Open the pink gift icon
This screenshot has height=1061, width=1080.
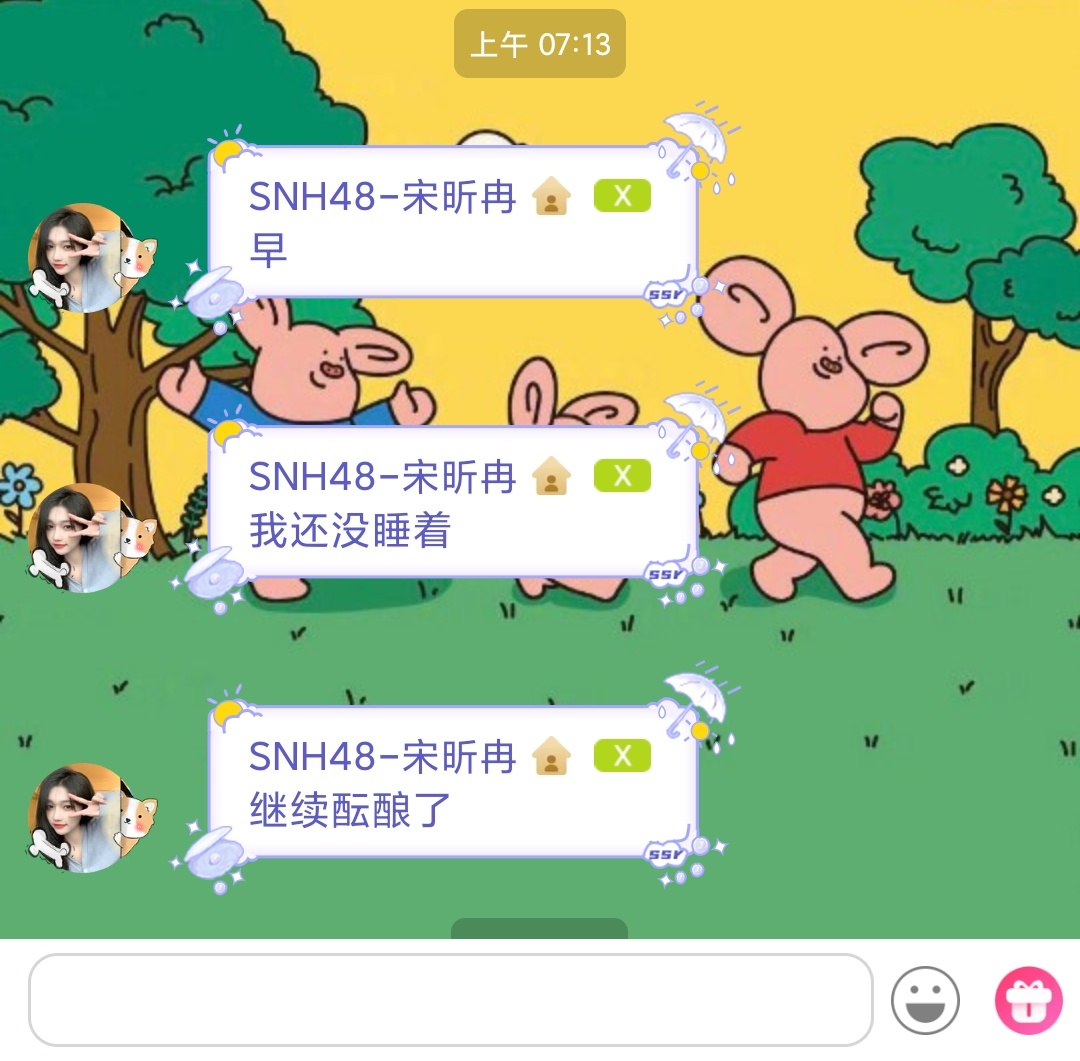[1027, 999]
